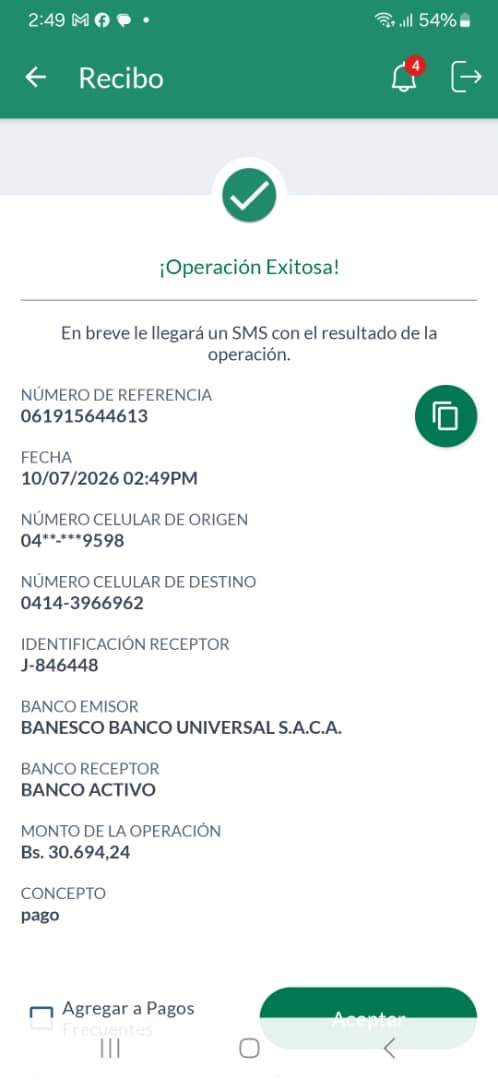498x1080 pixels.
Task: Check Agregar a Pagos Frecuentes box
Action: pyautogui.click(x=41, y=1018)
